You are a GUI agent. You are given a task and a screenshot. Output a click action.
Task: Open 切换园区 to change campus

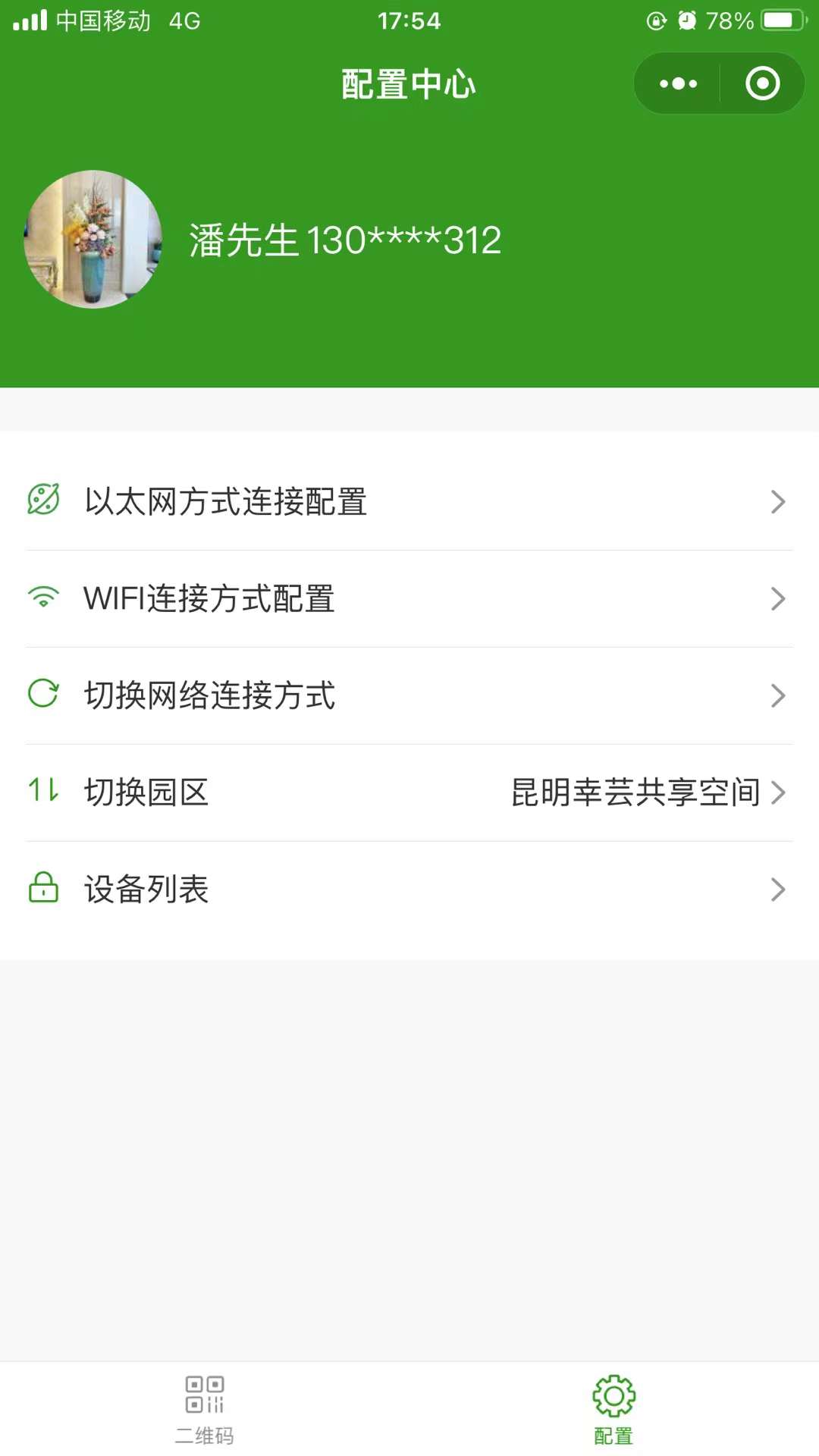[409, 792]
